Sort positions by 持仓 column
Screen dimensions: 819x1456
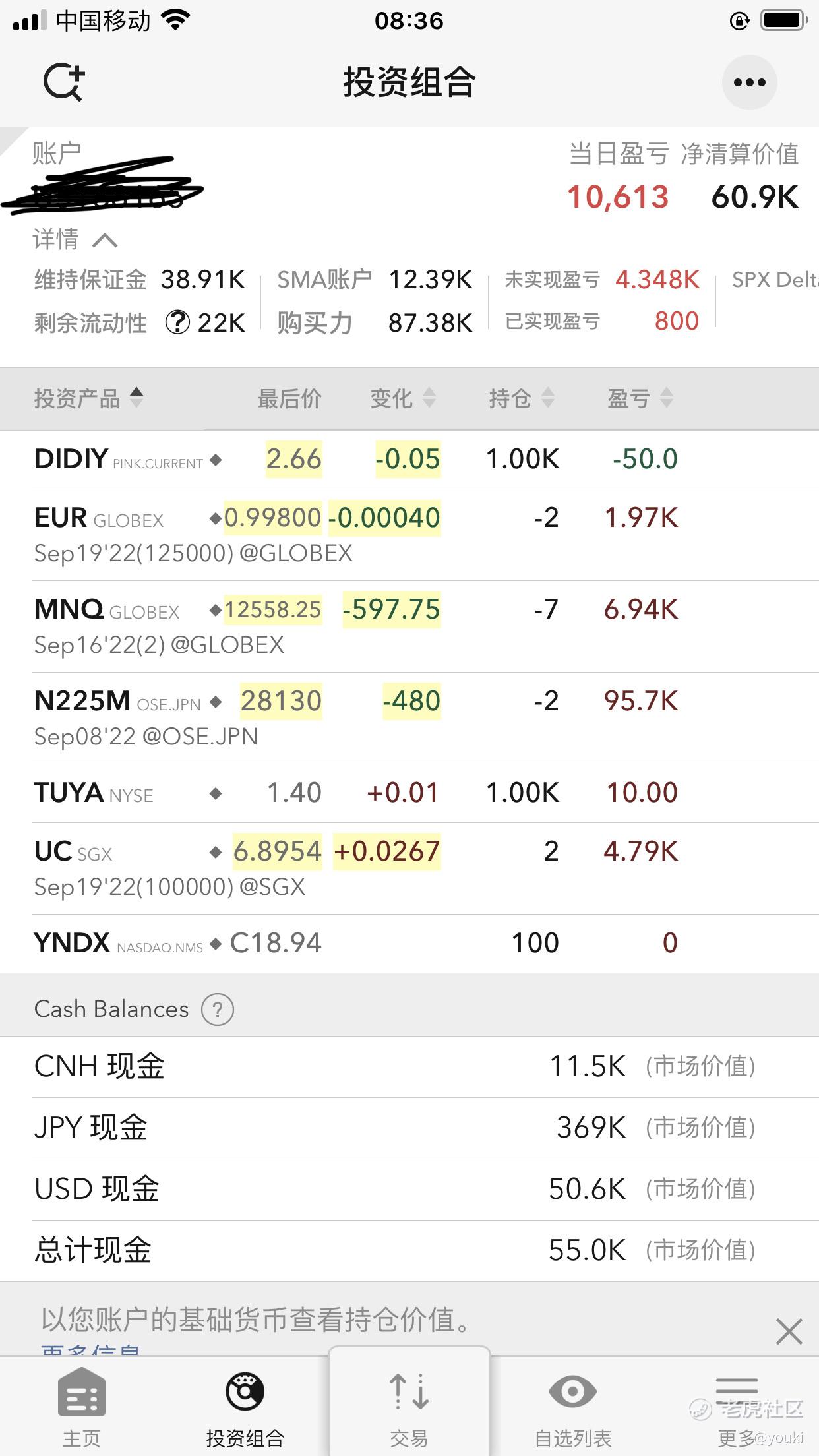click(x=522, y=398)
